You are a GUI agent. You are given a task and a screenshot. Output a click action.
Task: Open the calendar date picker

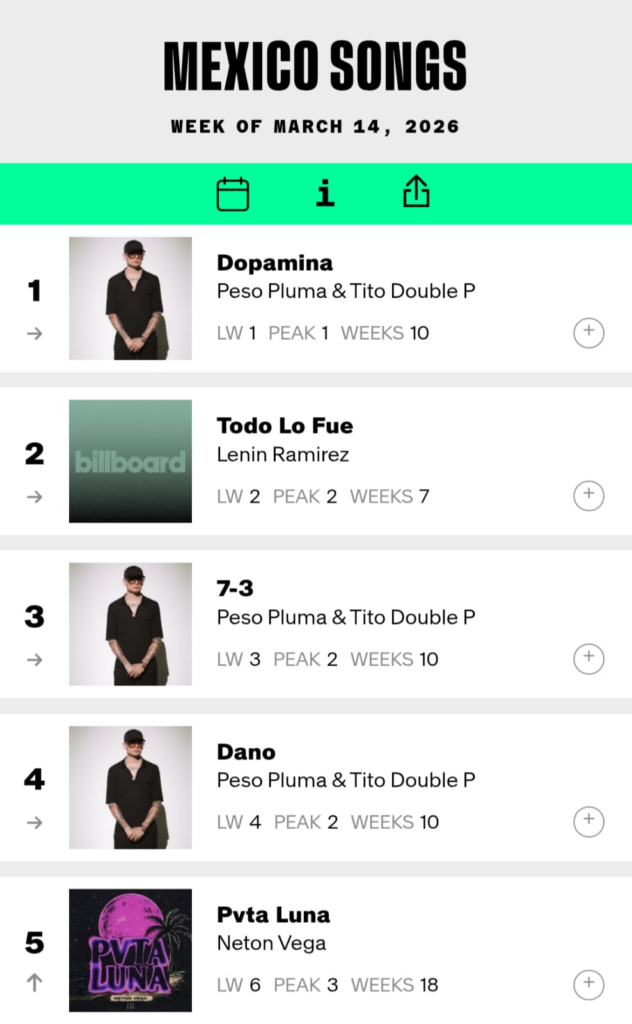pos(233,193)
